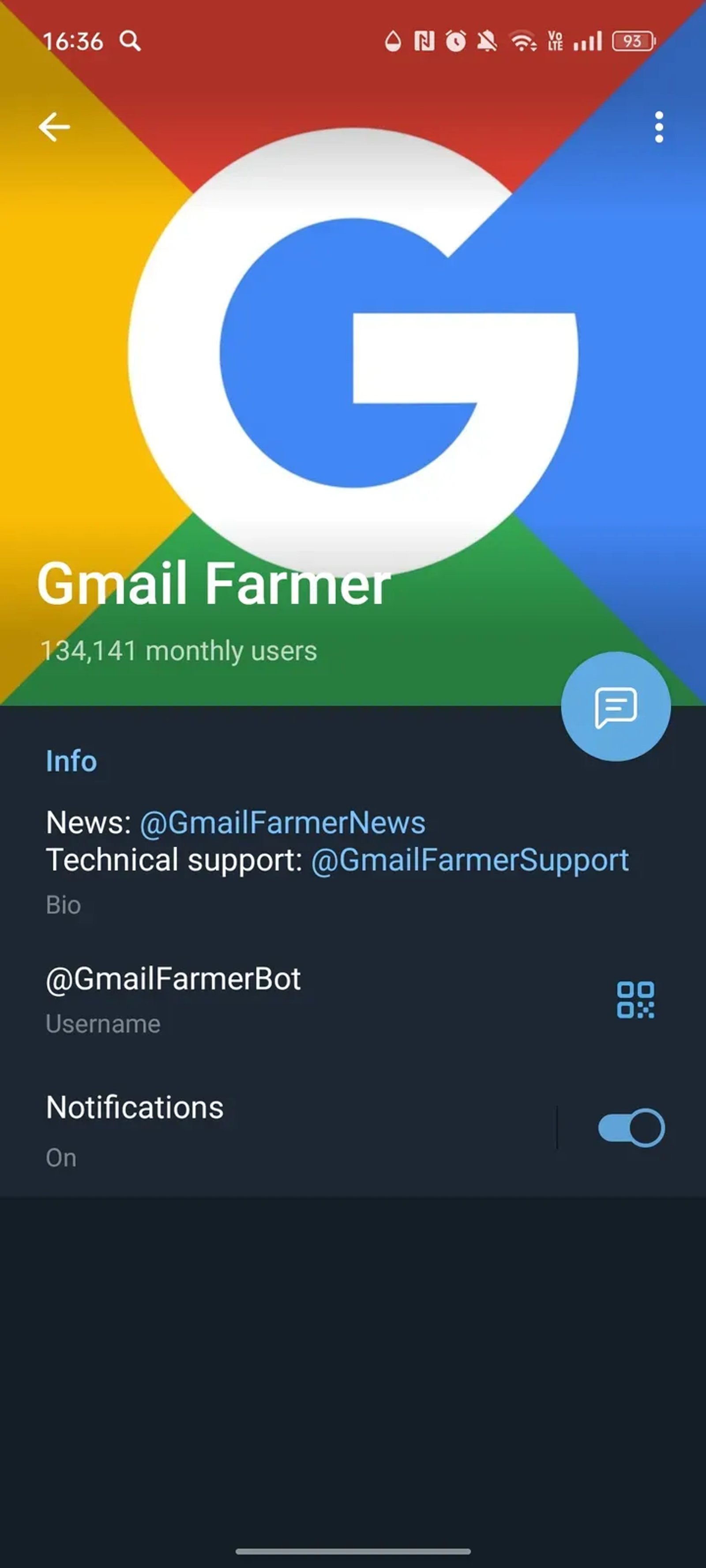This screenshot has height=1568, width=706.
Task: Expand more options via the kebab menu
Action: 660,127
